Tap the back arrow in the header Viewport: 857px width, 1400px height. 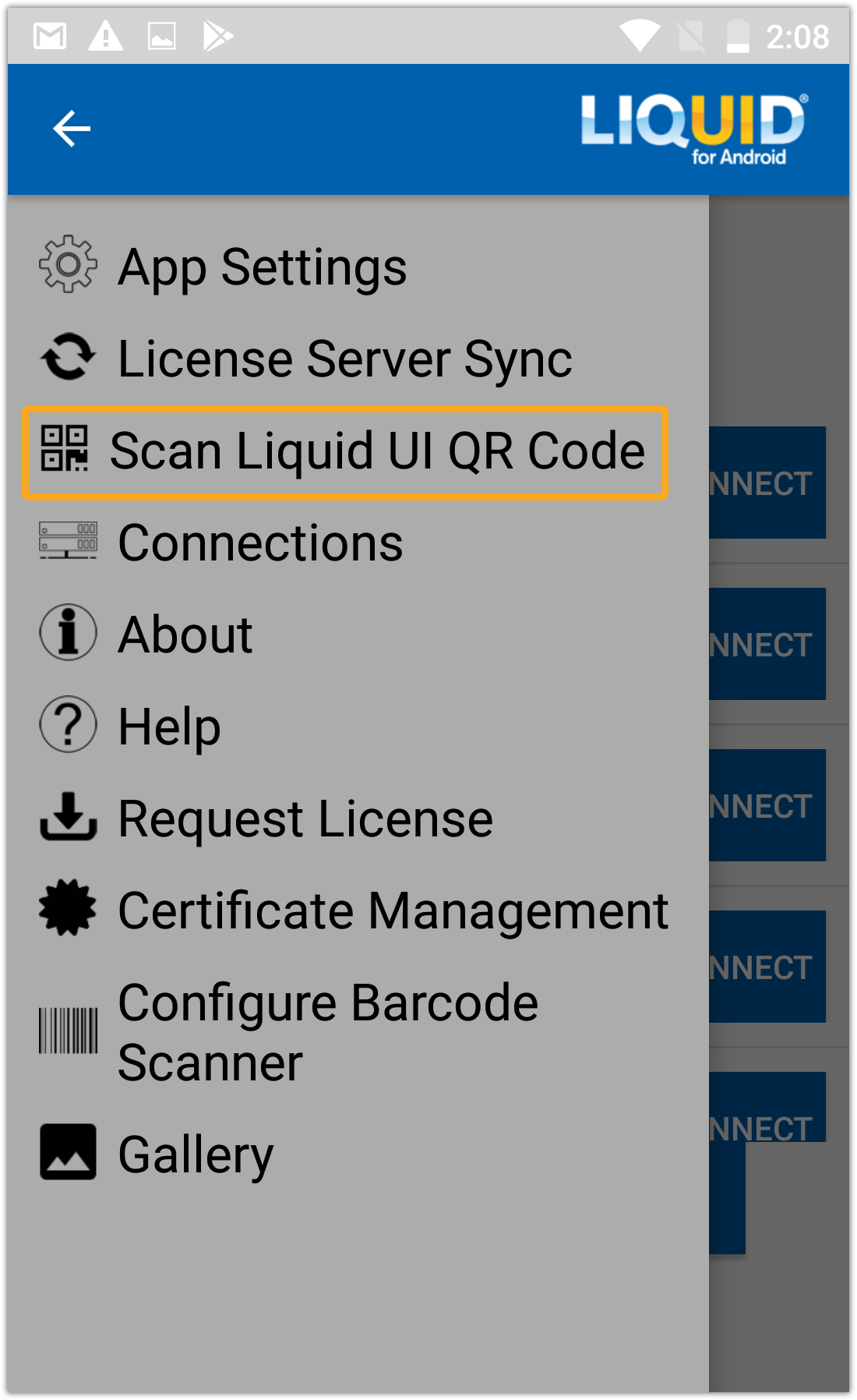pos(72,129)
